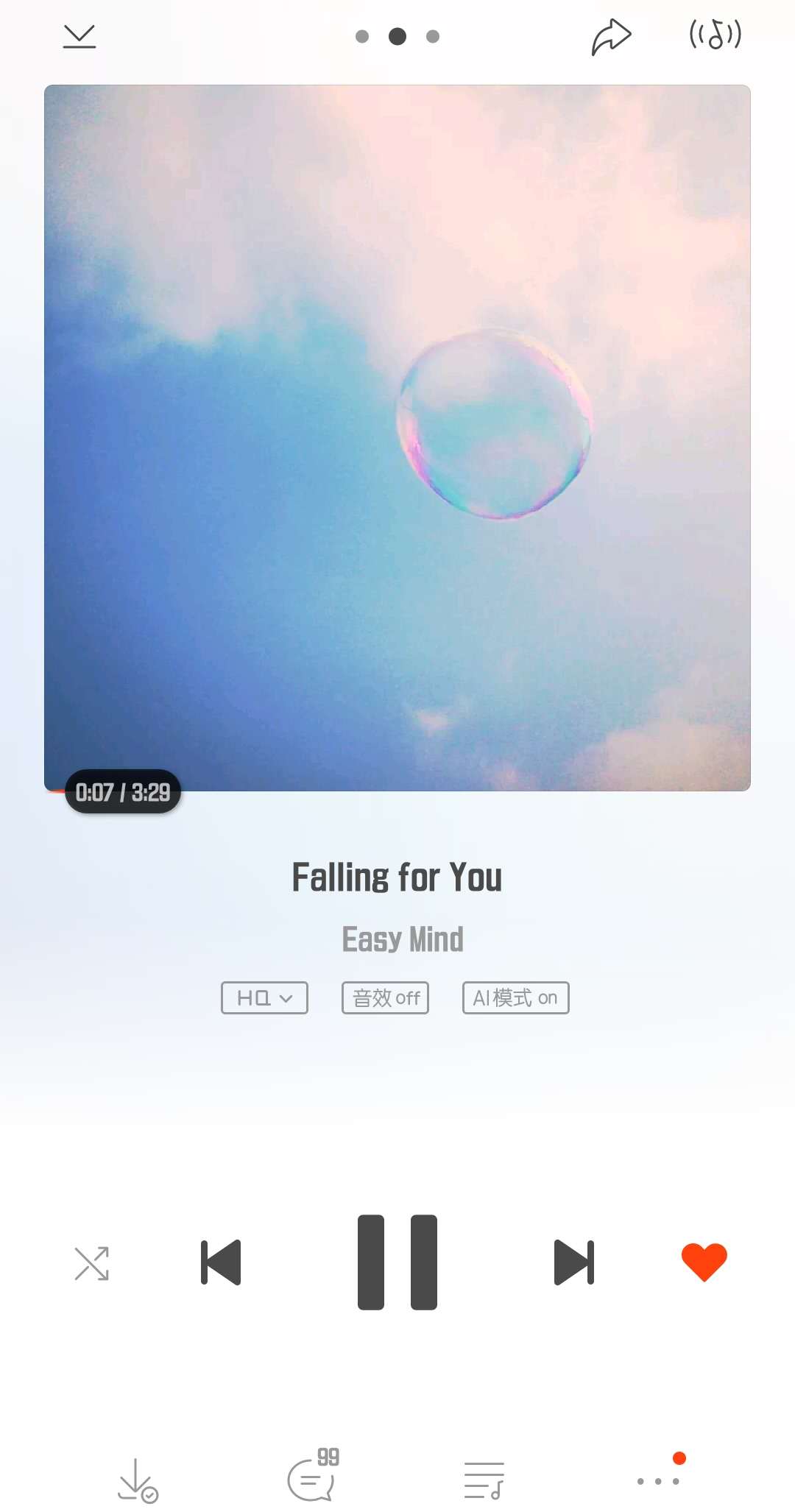This screenshot has height=1512, width=795.
Task: Toggle the AI模式 on button
Action: [x=515, y=997]
